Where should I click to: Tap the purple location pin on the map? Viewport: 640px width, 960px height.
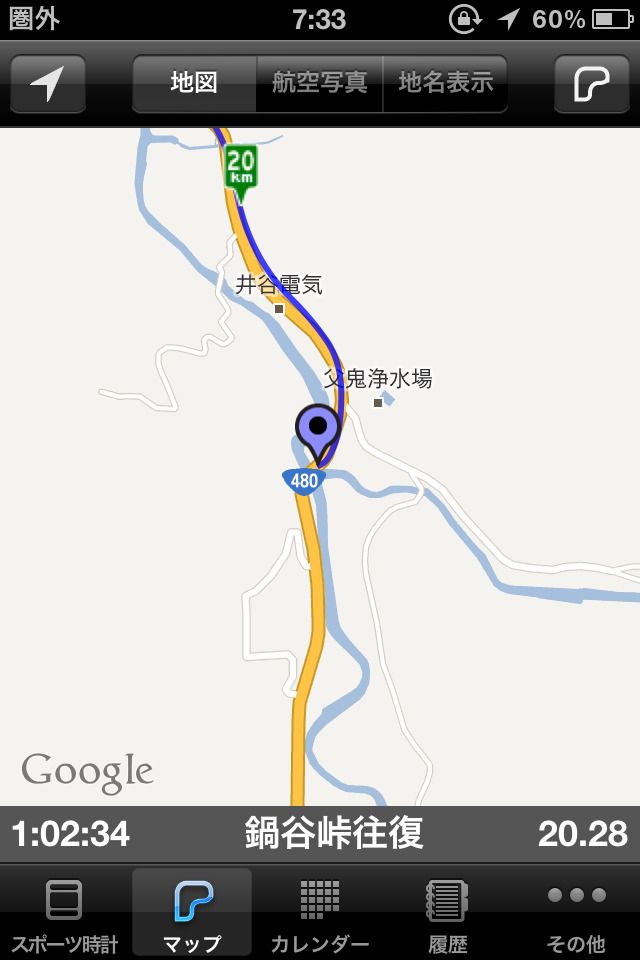(318, 431)
